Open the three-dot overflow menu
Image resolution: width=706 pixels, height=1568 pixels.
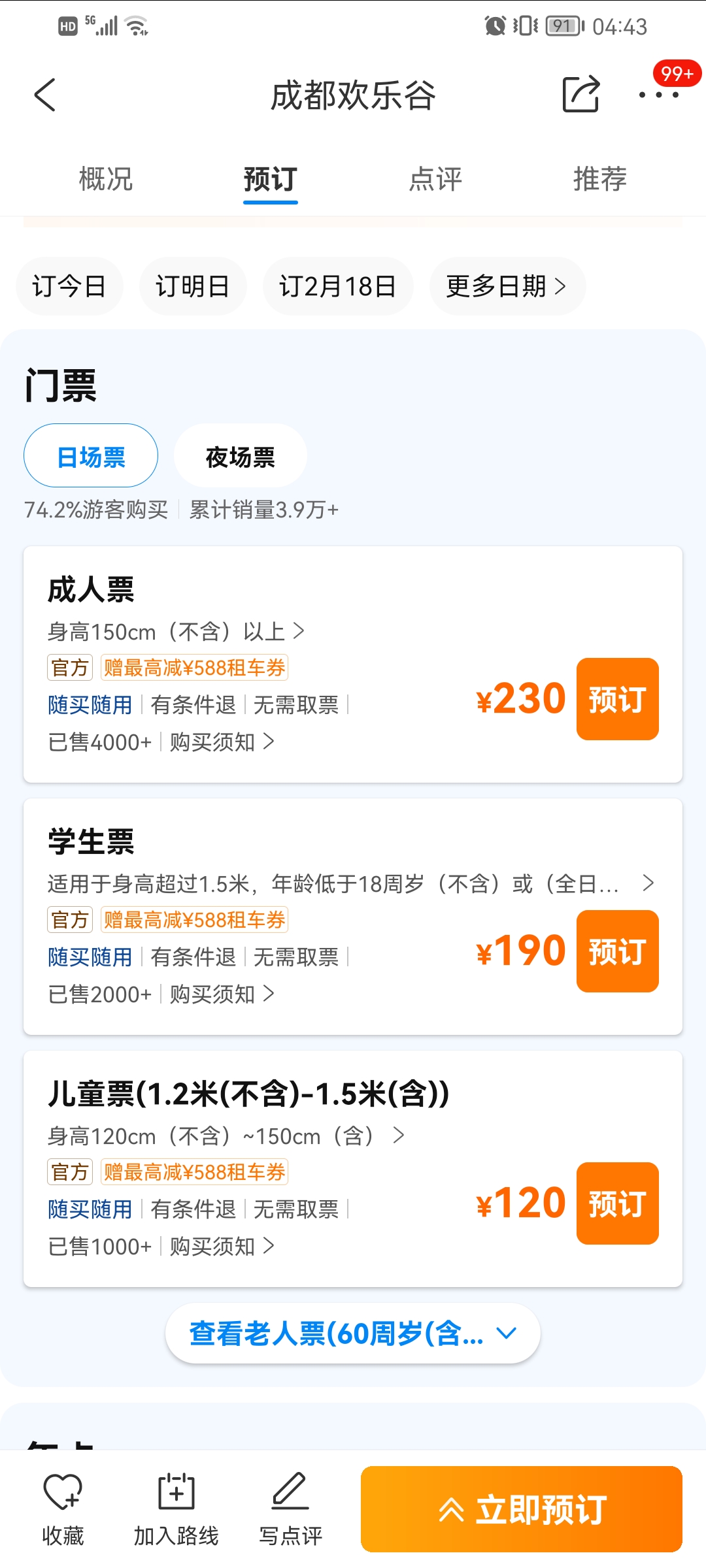(659, 95)
